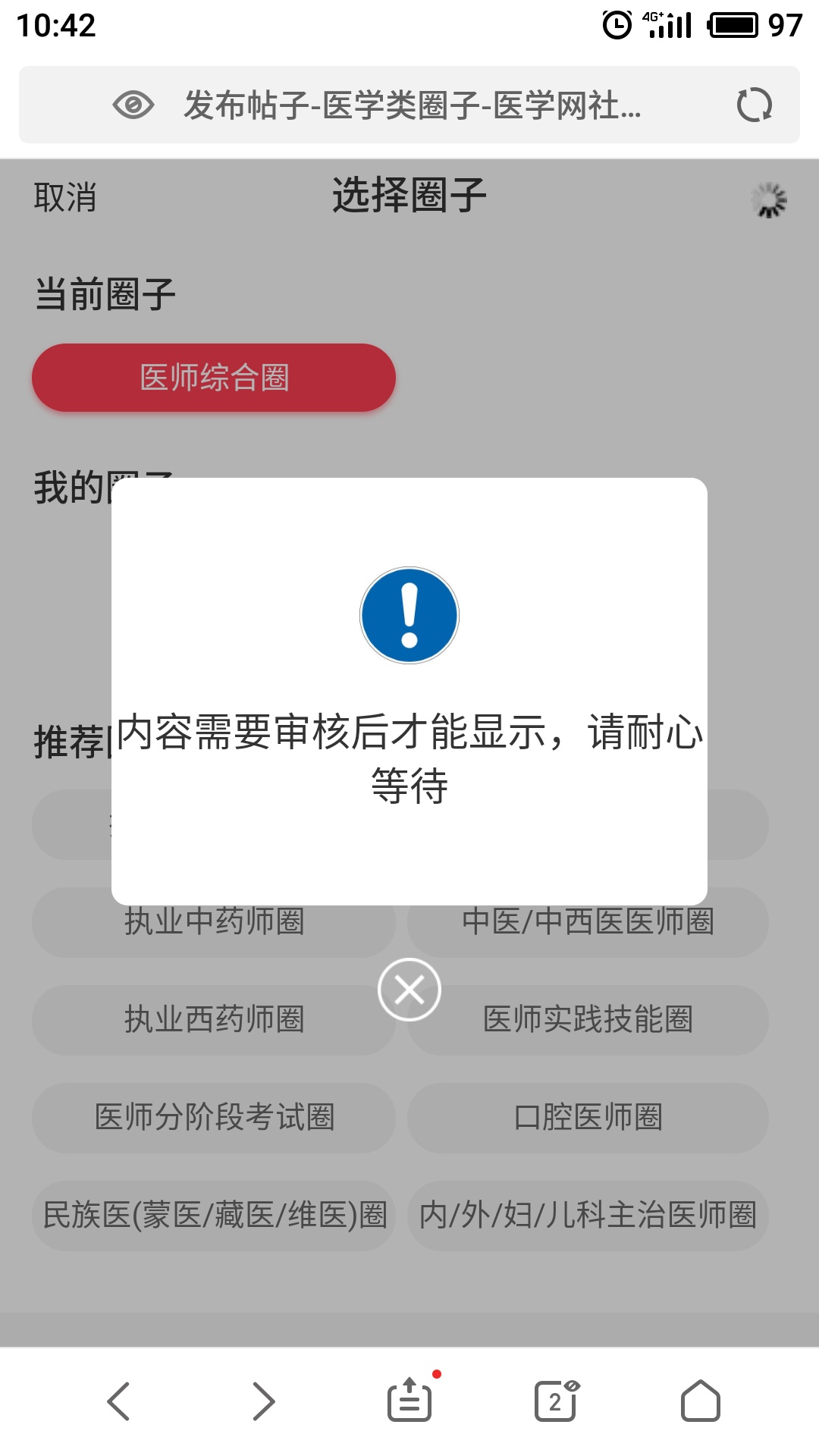
Task: Open the 医师分阶段考试圈 circle
Action: click(214, 1118)
